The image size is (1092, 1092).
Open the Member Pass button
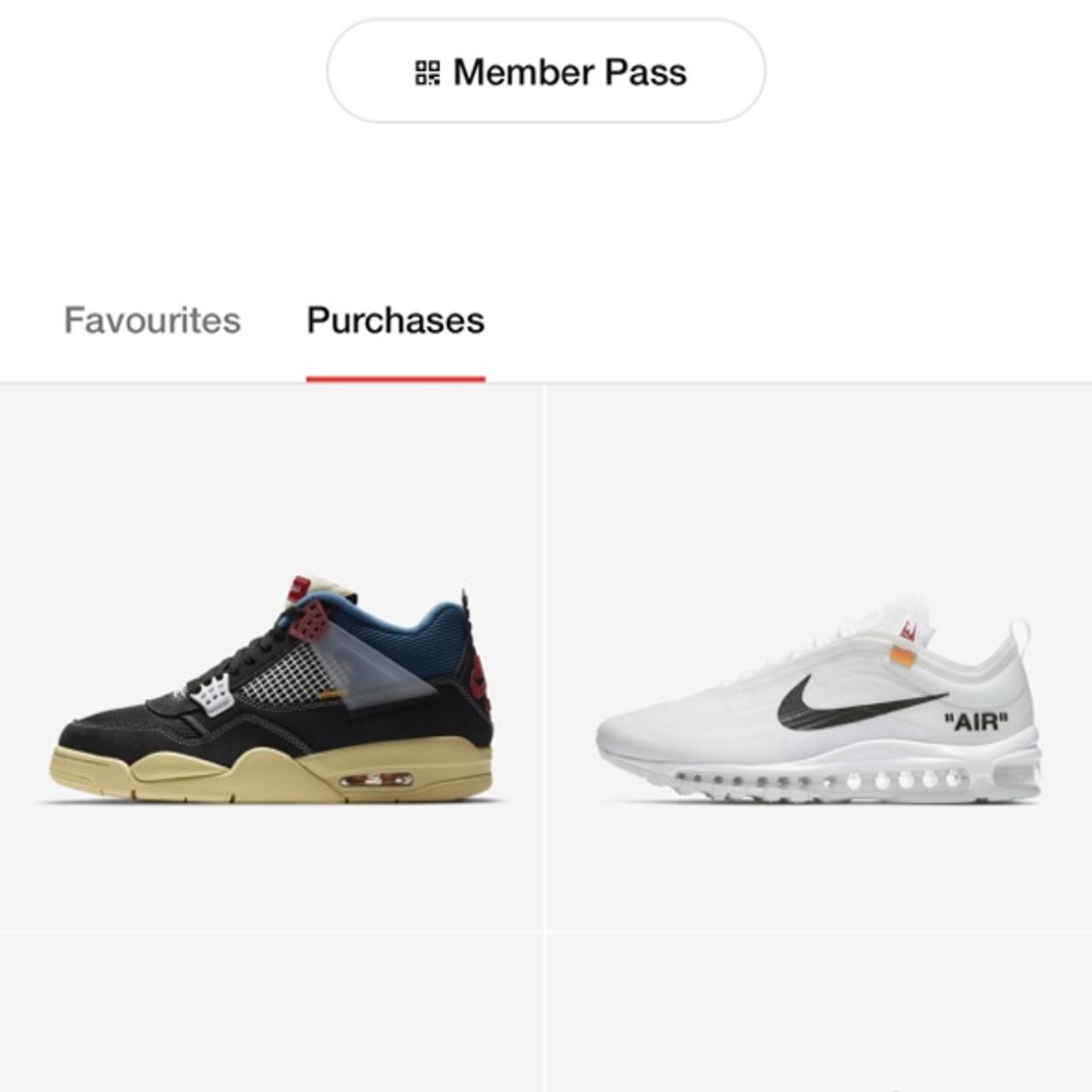546,72
